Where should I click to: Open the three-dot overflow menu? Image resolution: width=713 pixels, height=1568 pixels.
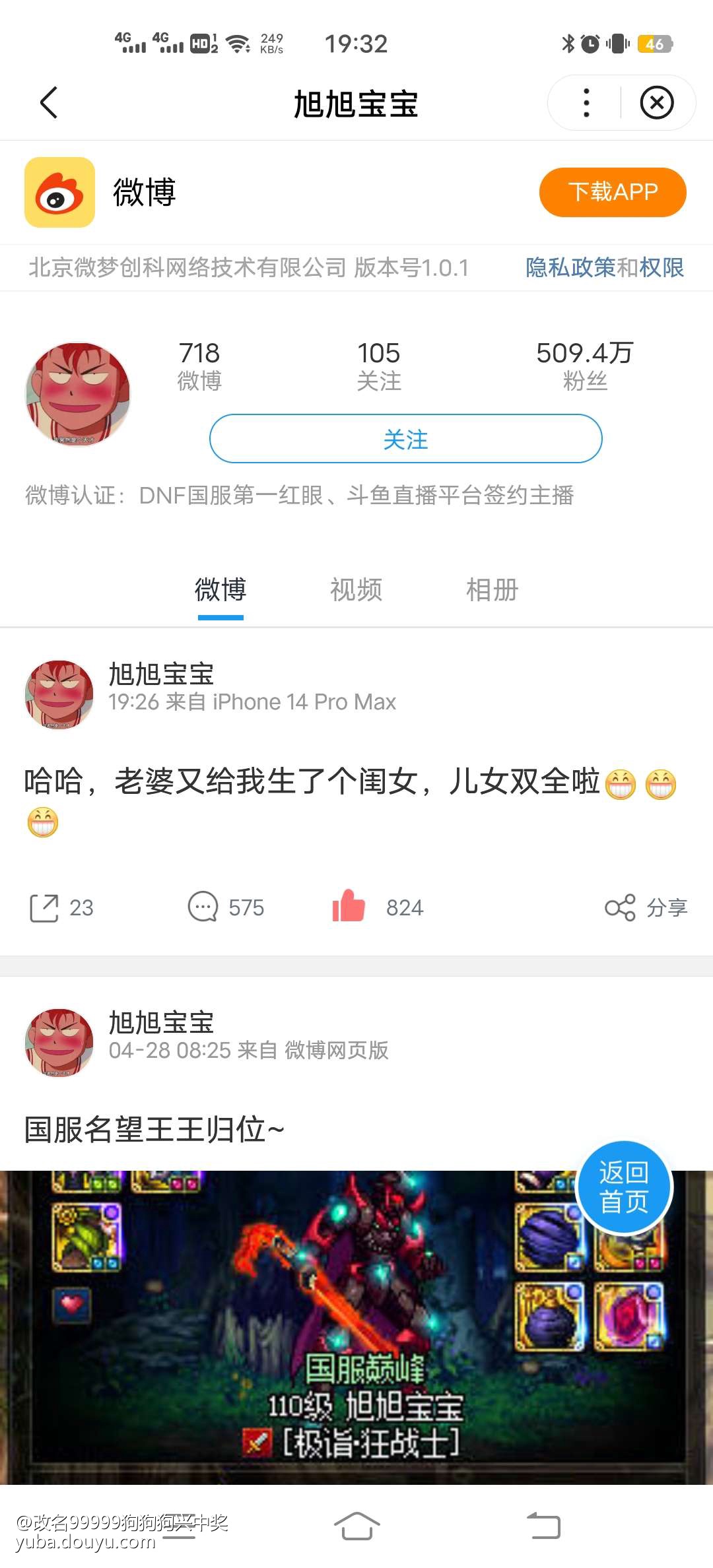tap(586, 103)
